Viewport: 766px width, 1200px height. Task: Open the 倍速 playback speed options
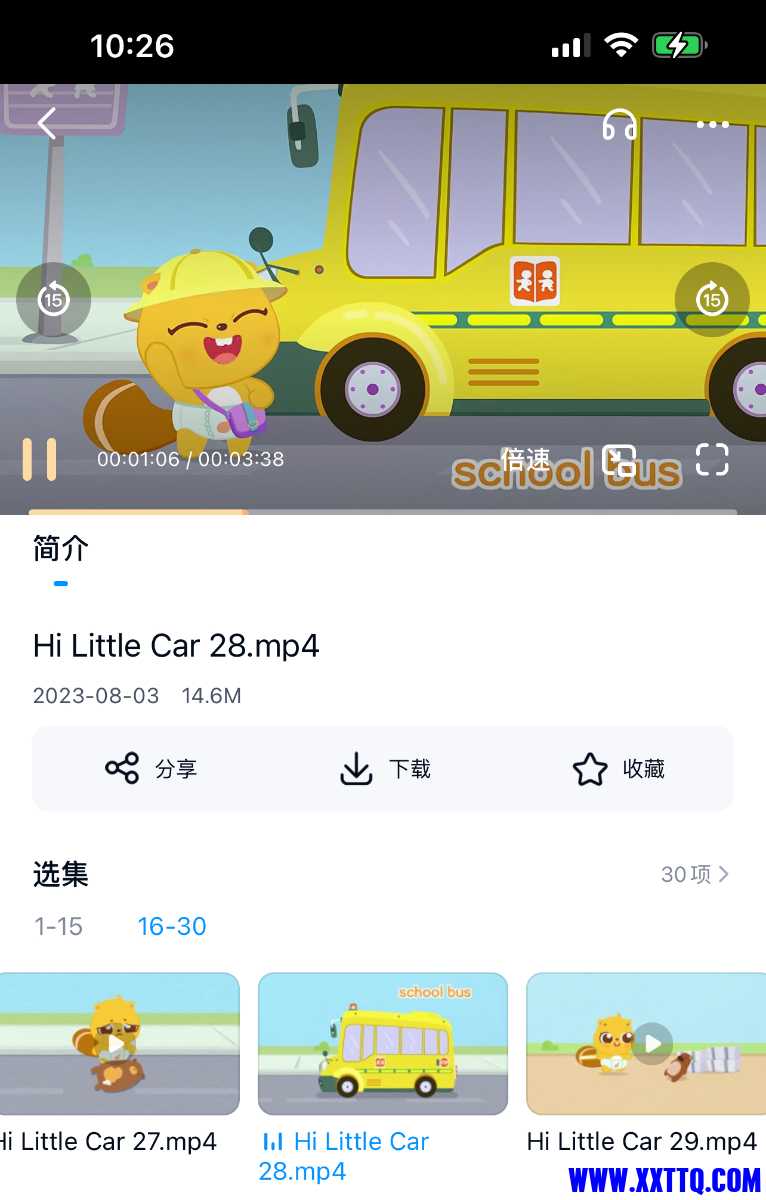[526, 459]
